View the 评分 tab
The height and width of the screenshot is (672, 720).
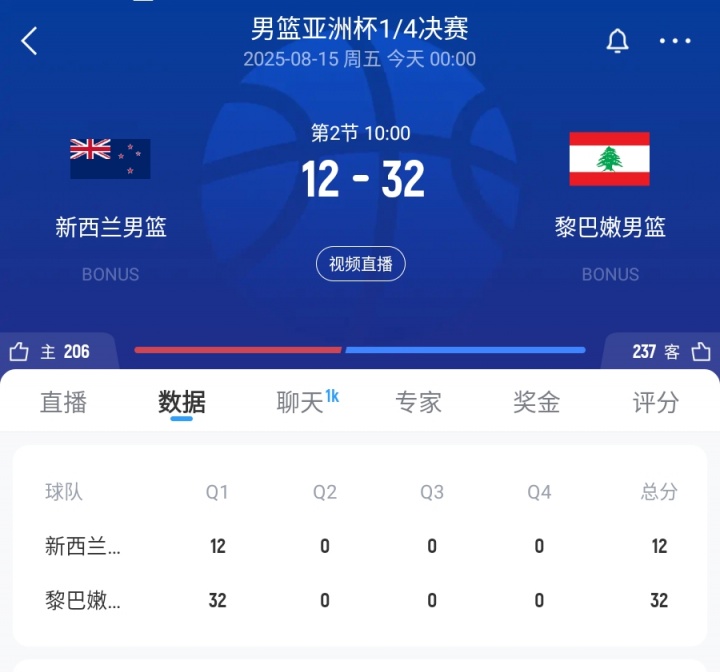point(656,402)
